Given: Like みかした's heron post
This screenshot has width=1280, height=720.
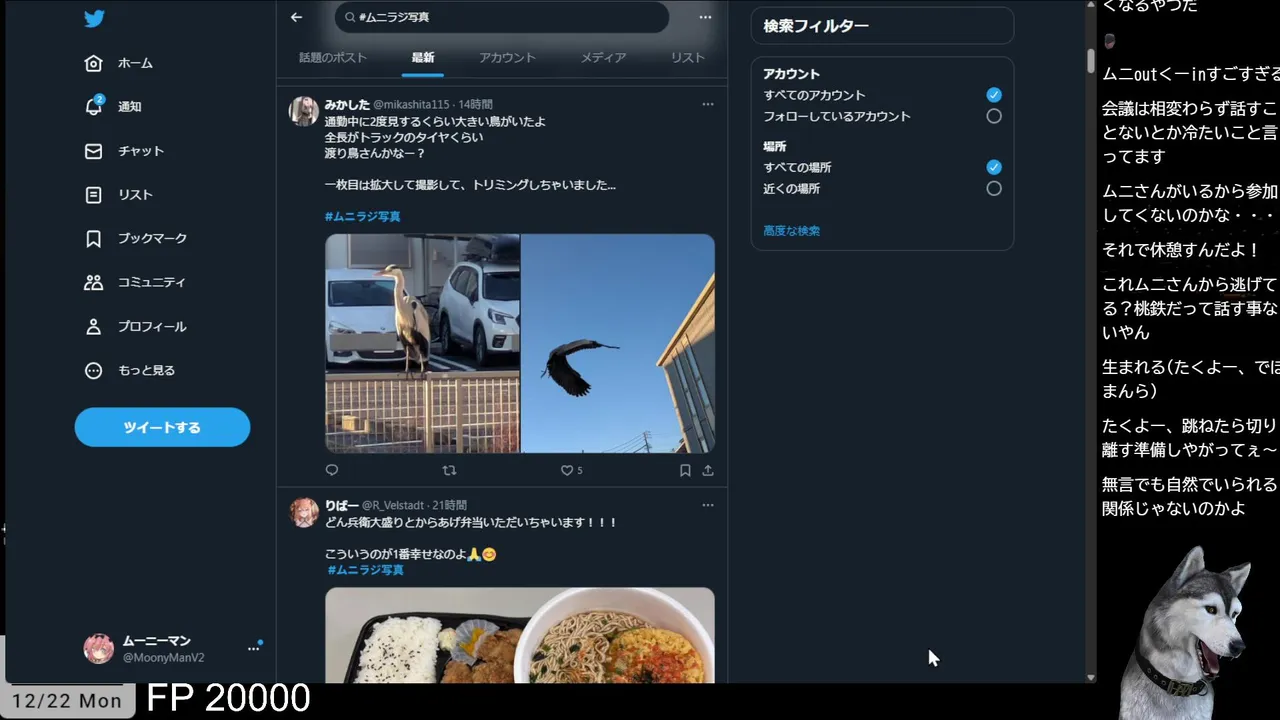Looking at the screenshot, I should [567, 470].
